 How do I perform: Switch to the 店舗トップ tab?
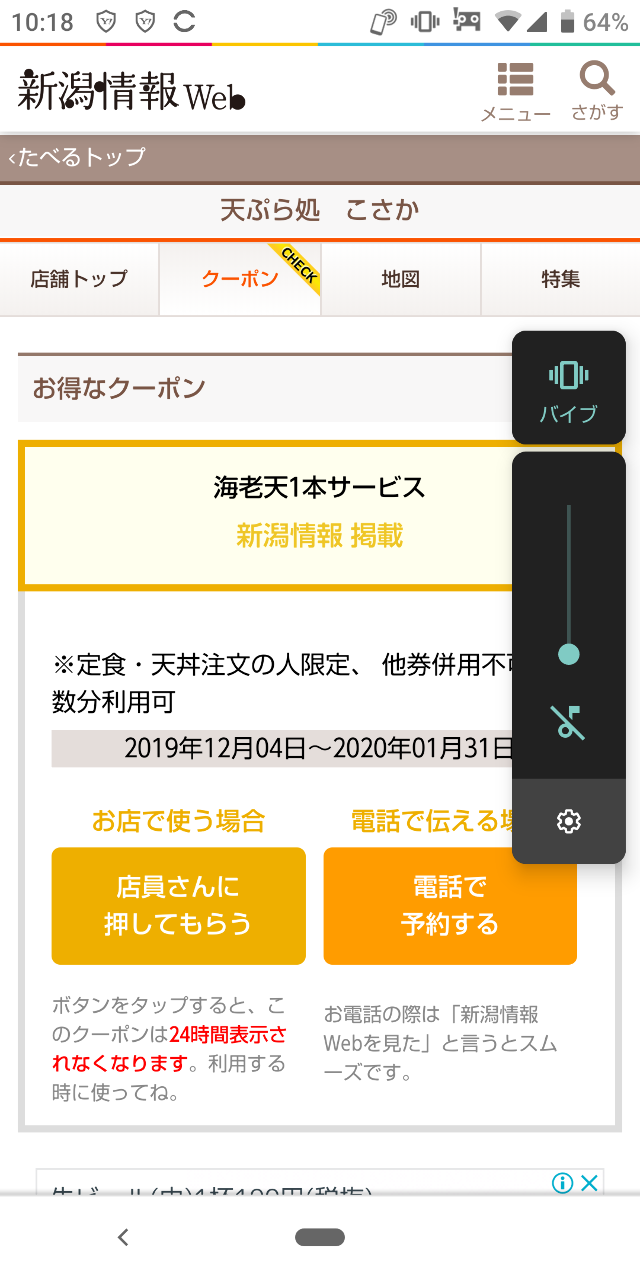(79, 279)
